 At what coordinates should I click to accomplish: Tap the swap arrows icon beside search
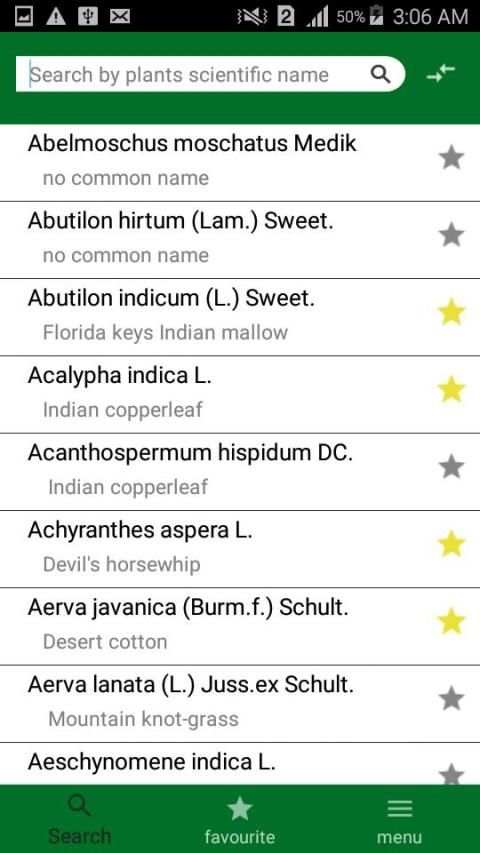pos(441,73)
